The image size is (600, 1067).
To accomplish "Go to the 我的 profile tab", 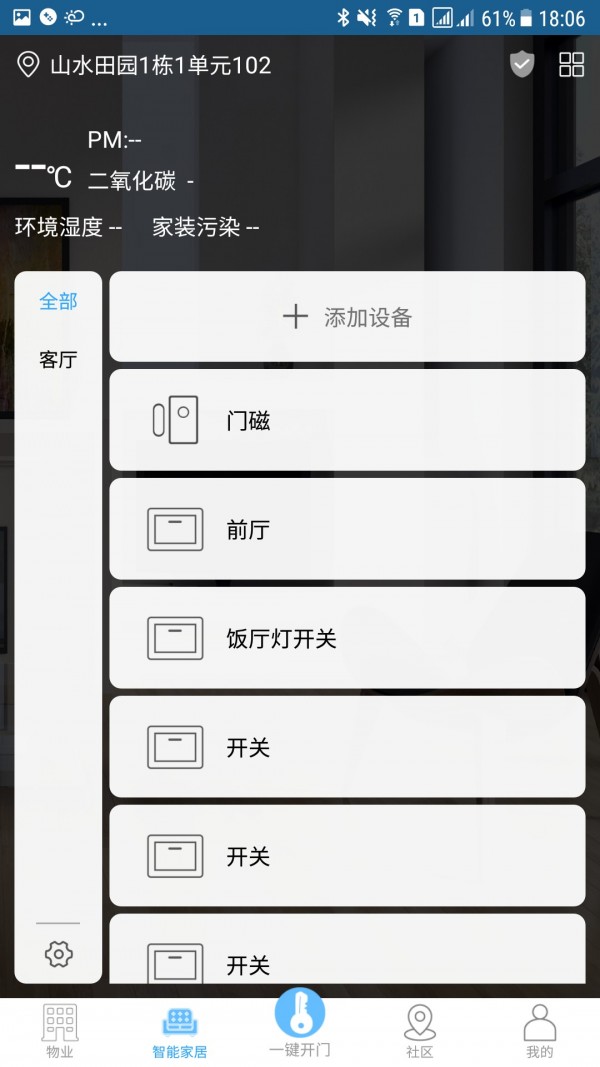I will [539, 1031].
